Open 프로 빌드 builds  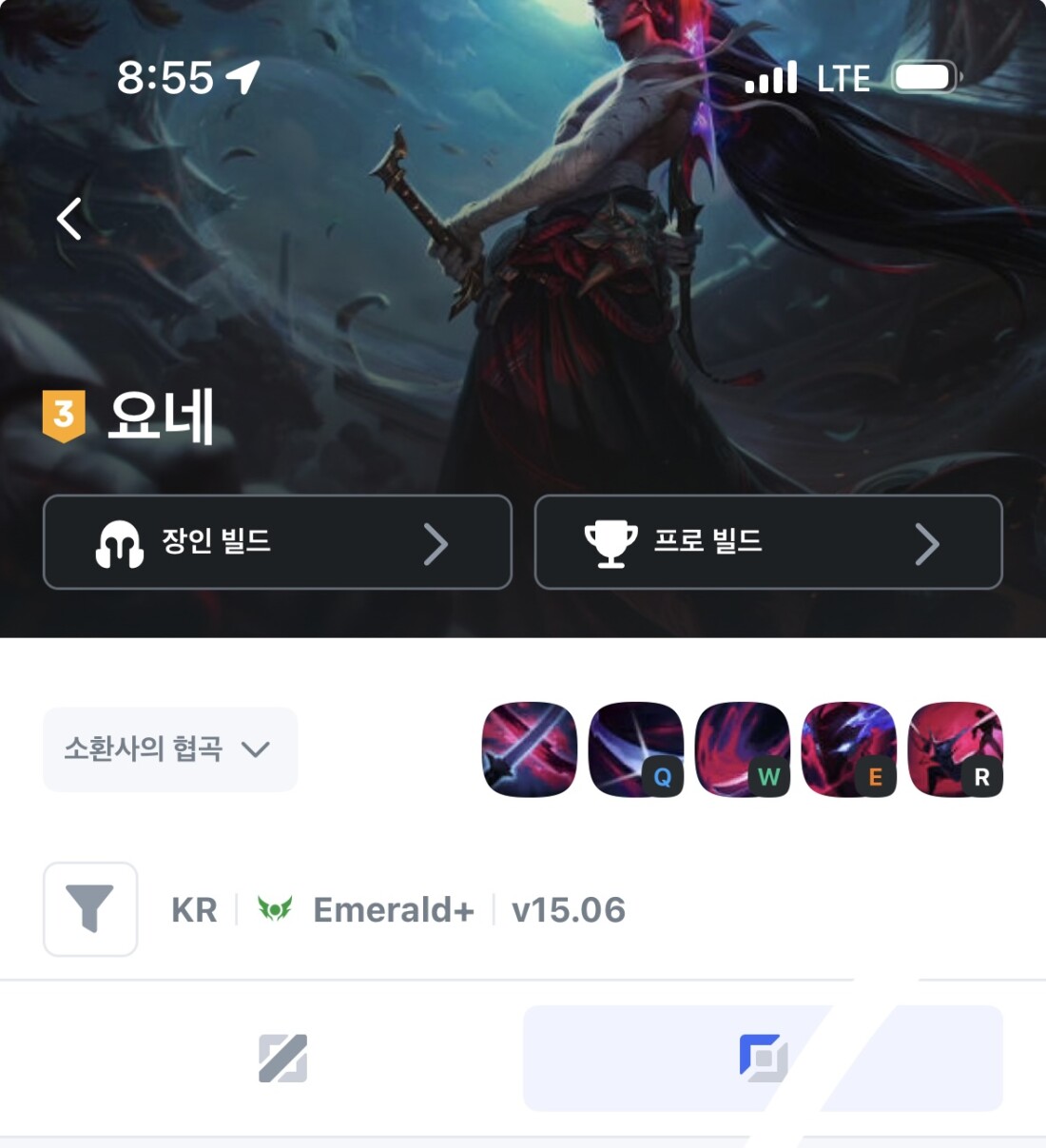(x=768, y=542)
